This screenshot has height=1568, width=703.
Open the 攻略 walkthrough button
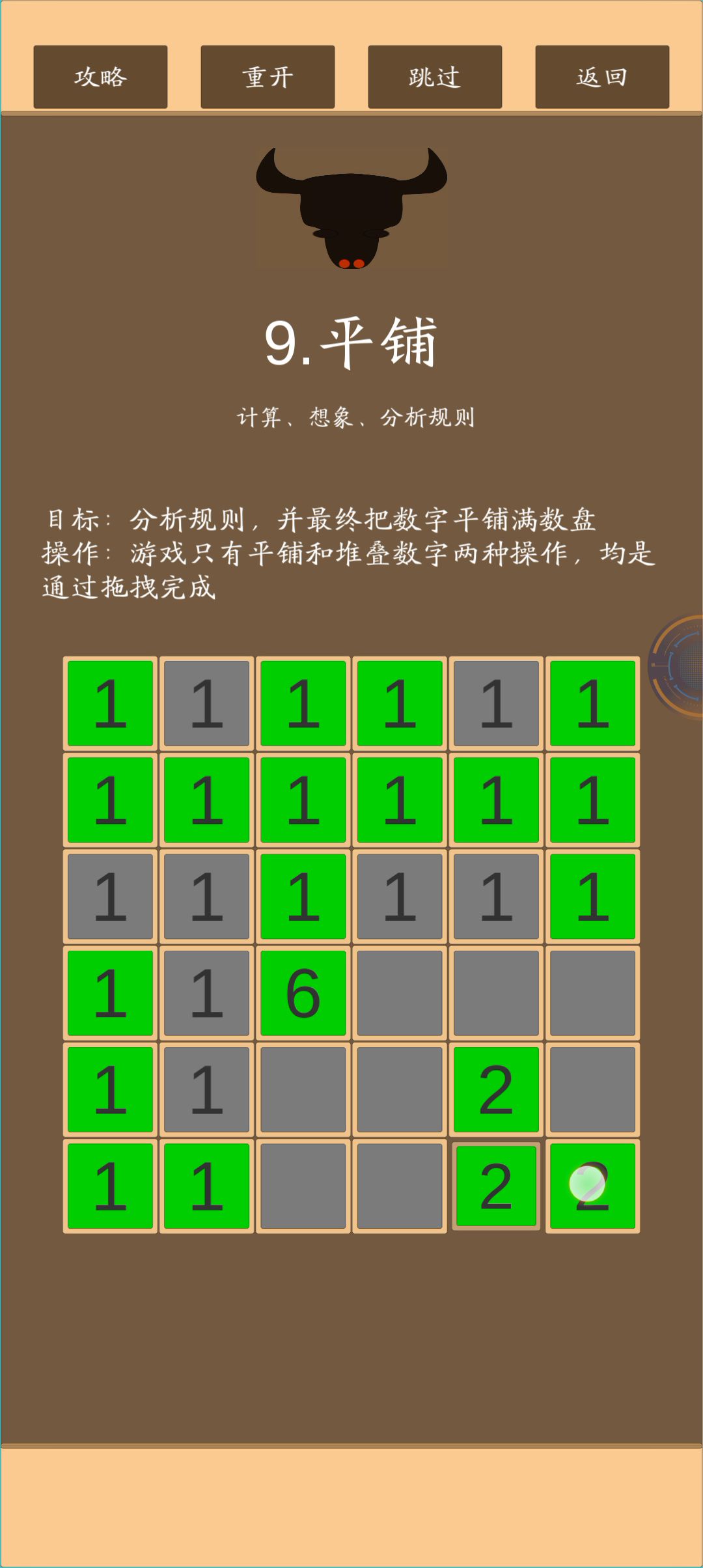[100, 77]
